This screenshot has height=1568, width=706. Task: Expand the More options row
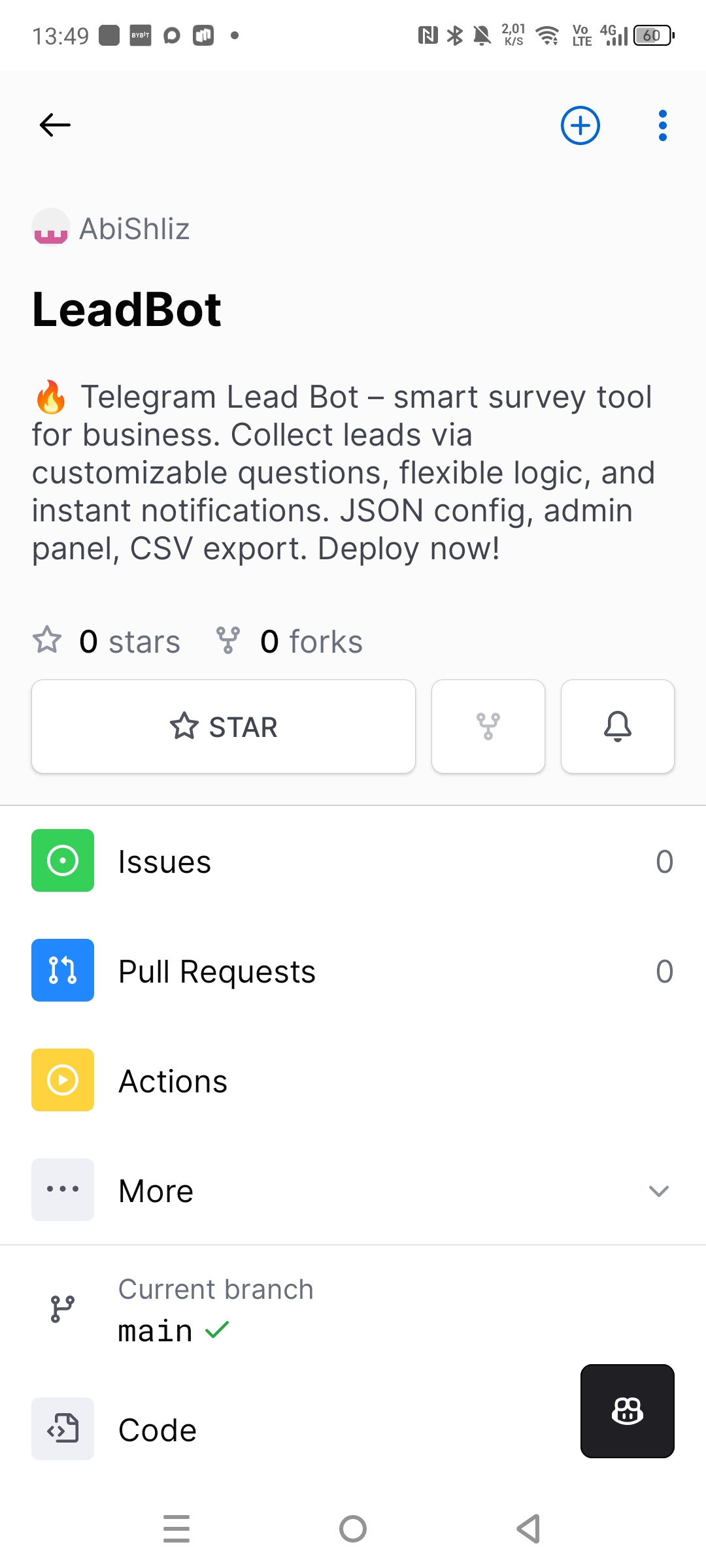pos(353,1190)
